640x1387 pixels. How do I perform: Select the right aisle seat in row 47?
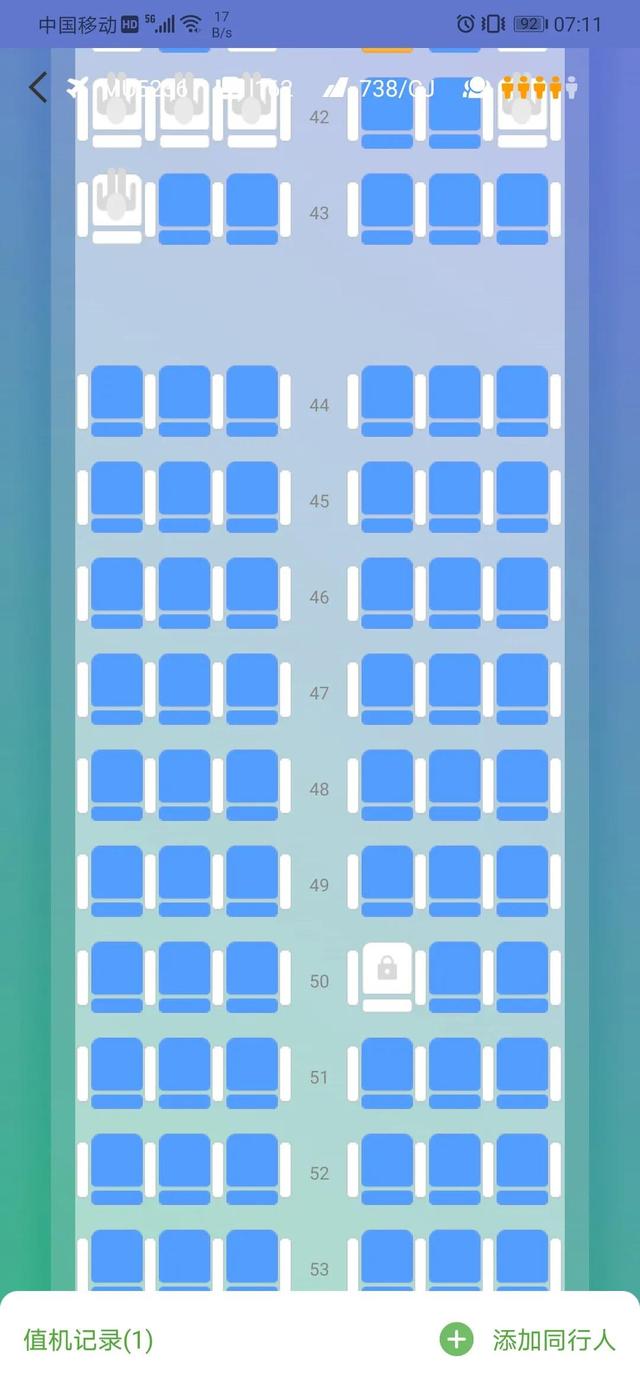(387, 688)
